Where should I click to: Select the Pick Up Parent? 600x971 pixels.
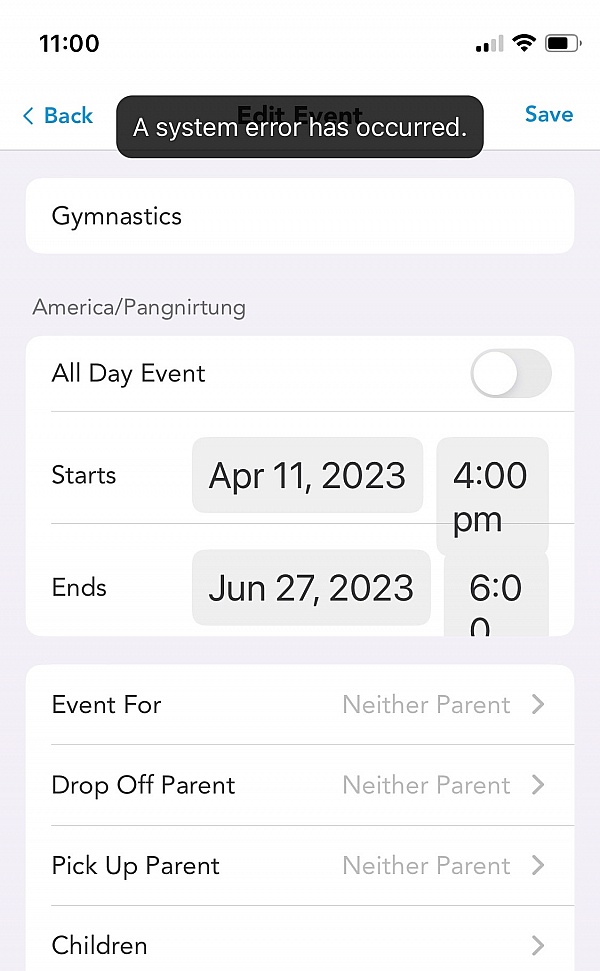(x=299, y=866)
